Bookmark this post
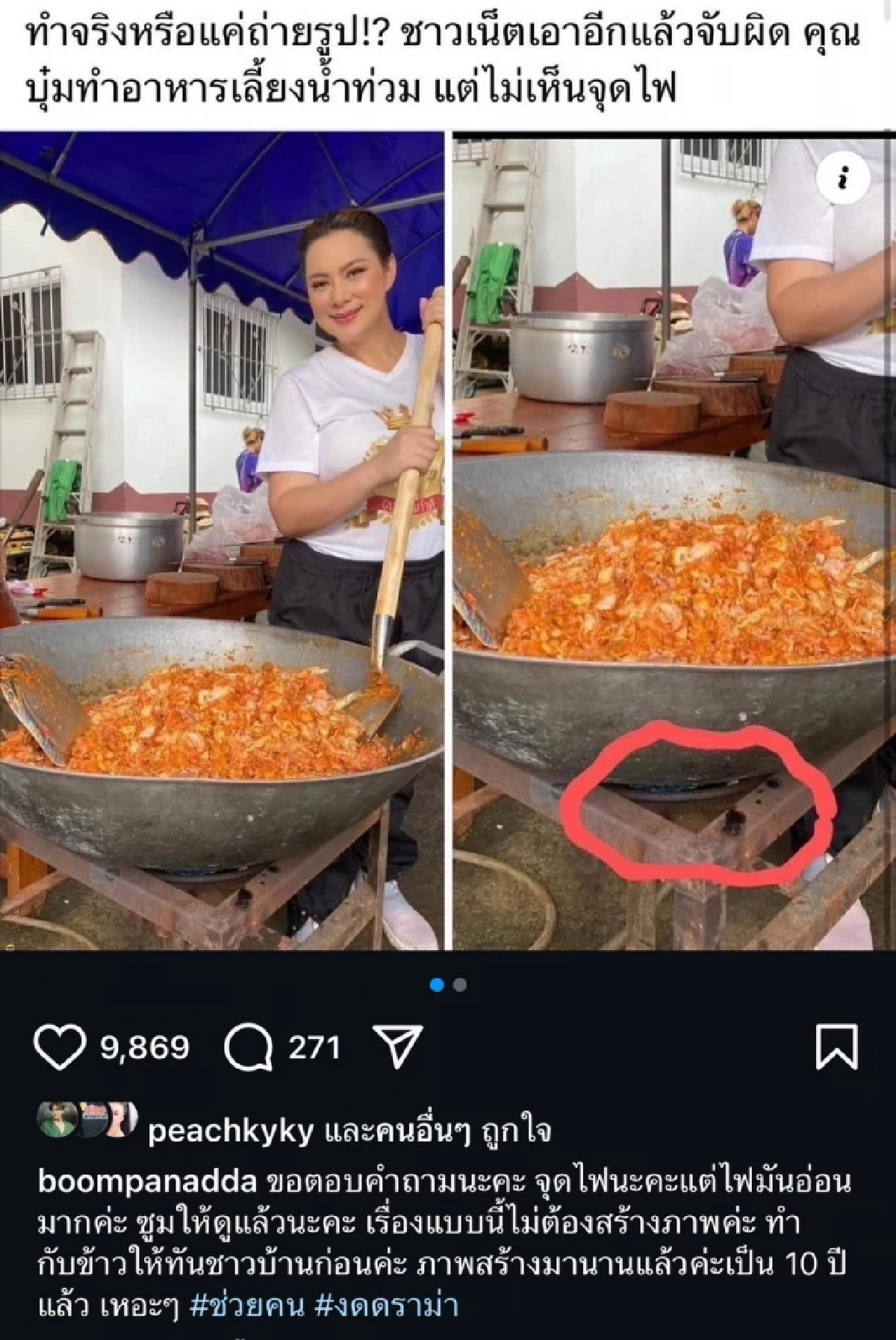896x1340 pixels. (836, 1046)
